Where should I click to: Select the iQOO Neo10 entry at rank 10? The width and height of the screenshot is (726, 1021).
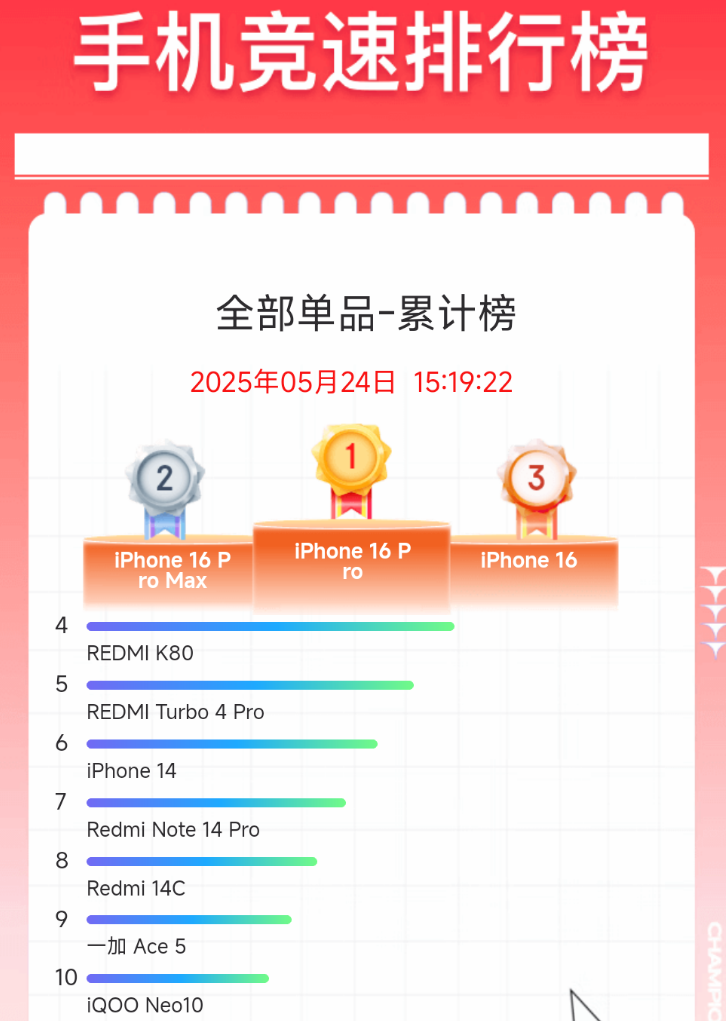(144, 1006)
